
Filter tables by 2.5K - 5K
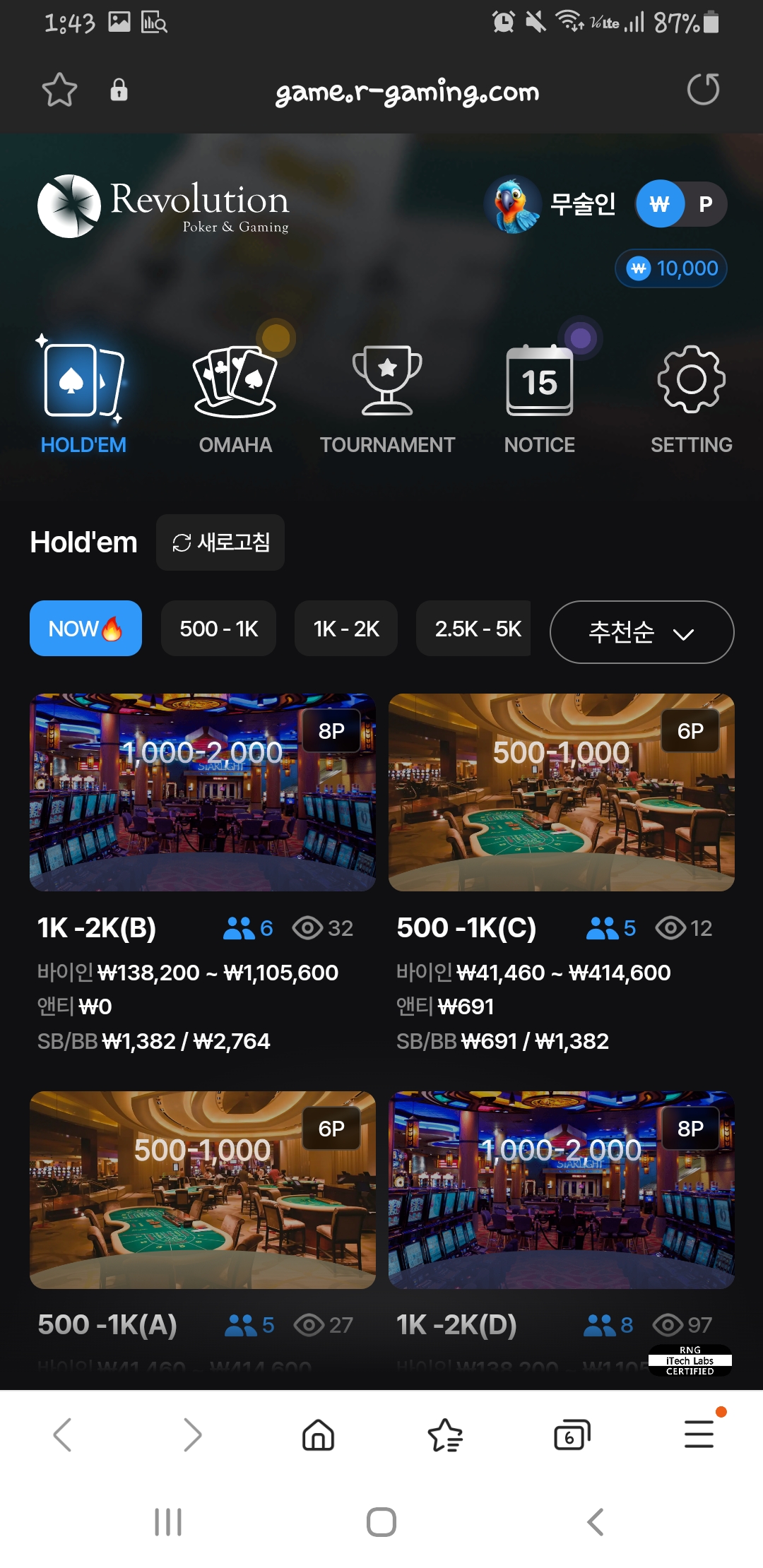(477, 629)
